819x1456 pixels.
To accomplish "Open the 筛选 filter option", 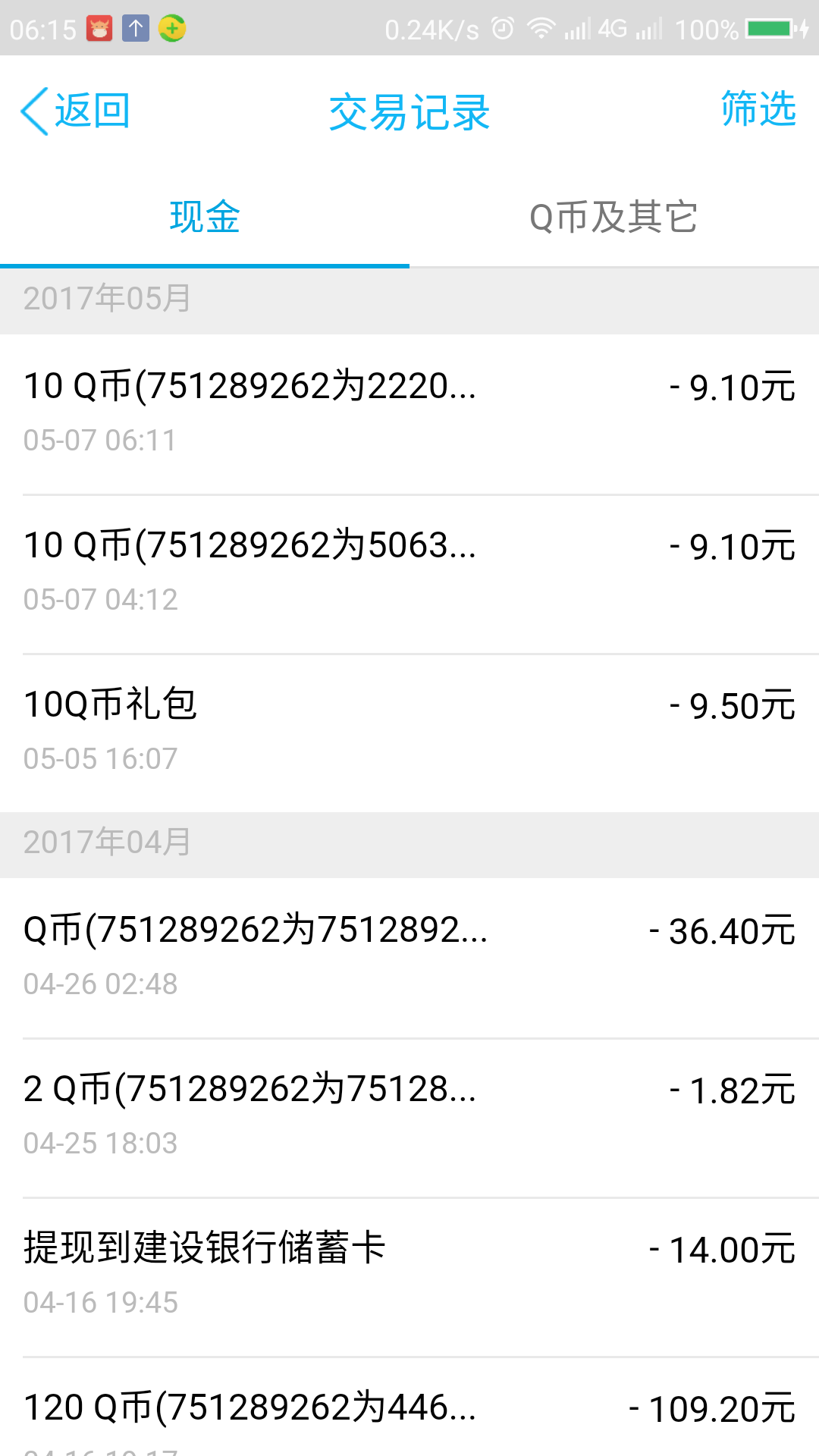I will (758, 108).
